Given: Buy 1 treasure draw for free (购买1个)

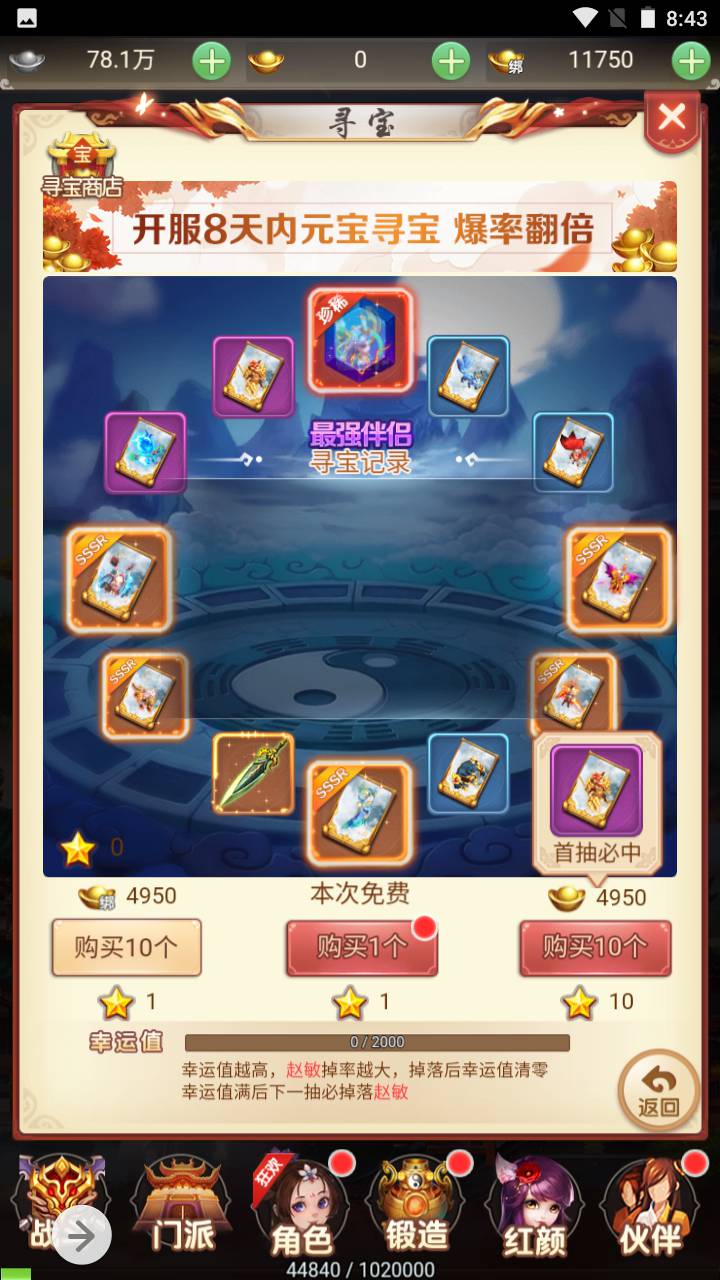Looking at the screenshot, I should pos(361,947).
